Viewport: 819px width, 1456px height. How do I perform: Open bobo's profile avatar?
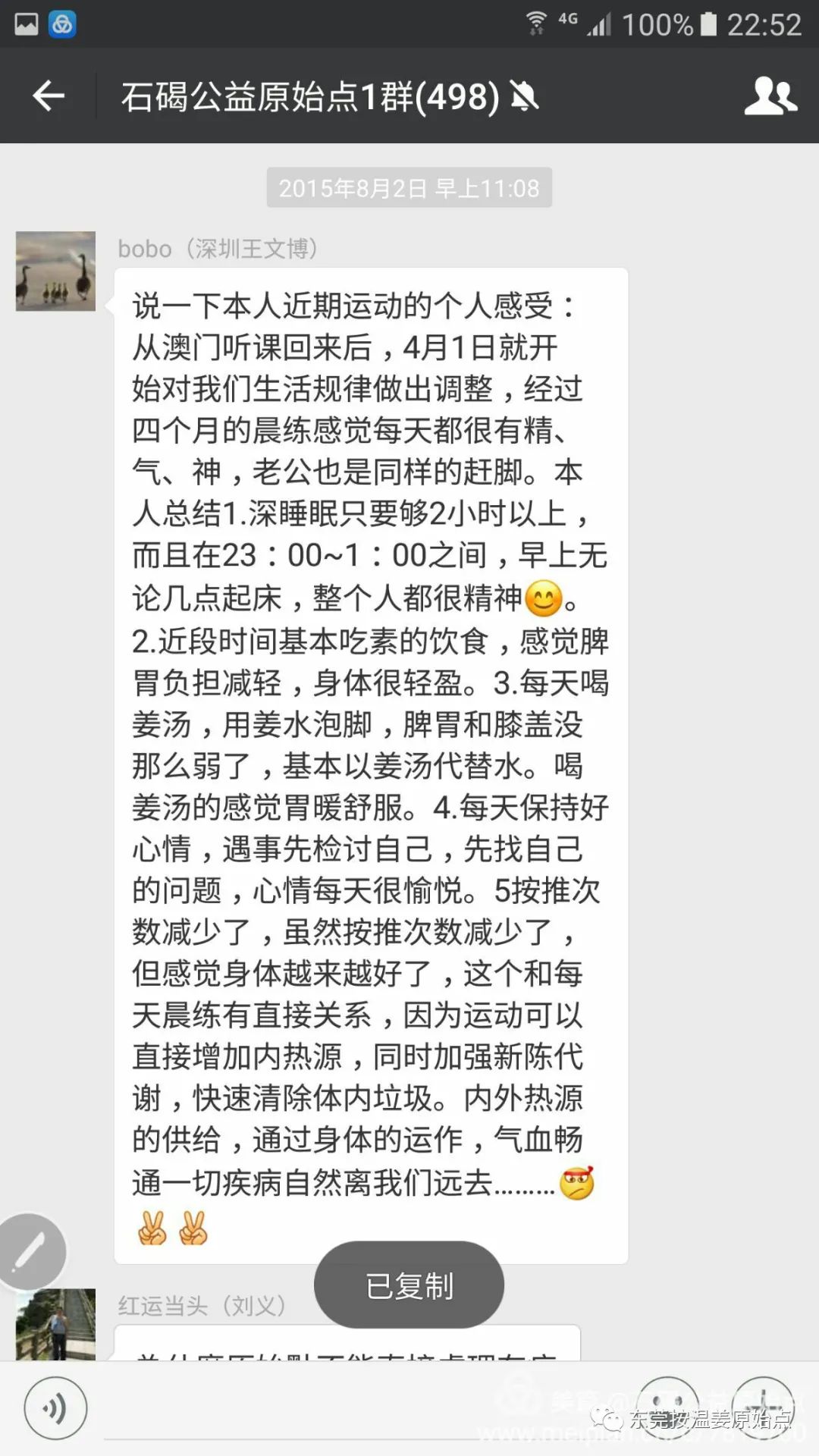tap(55, 271)
